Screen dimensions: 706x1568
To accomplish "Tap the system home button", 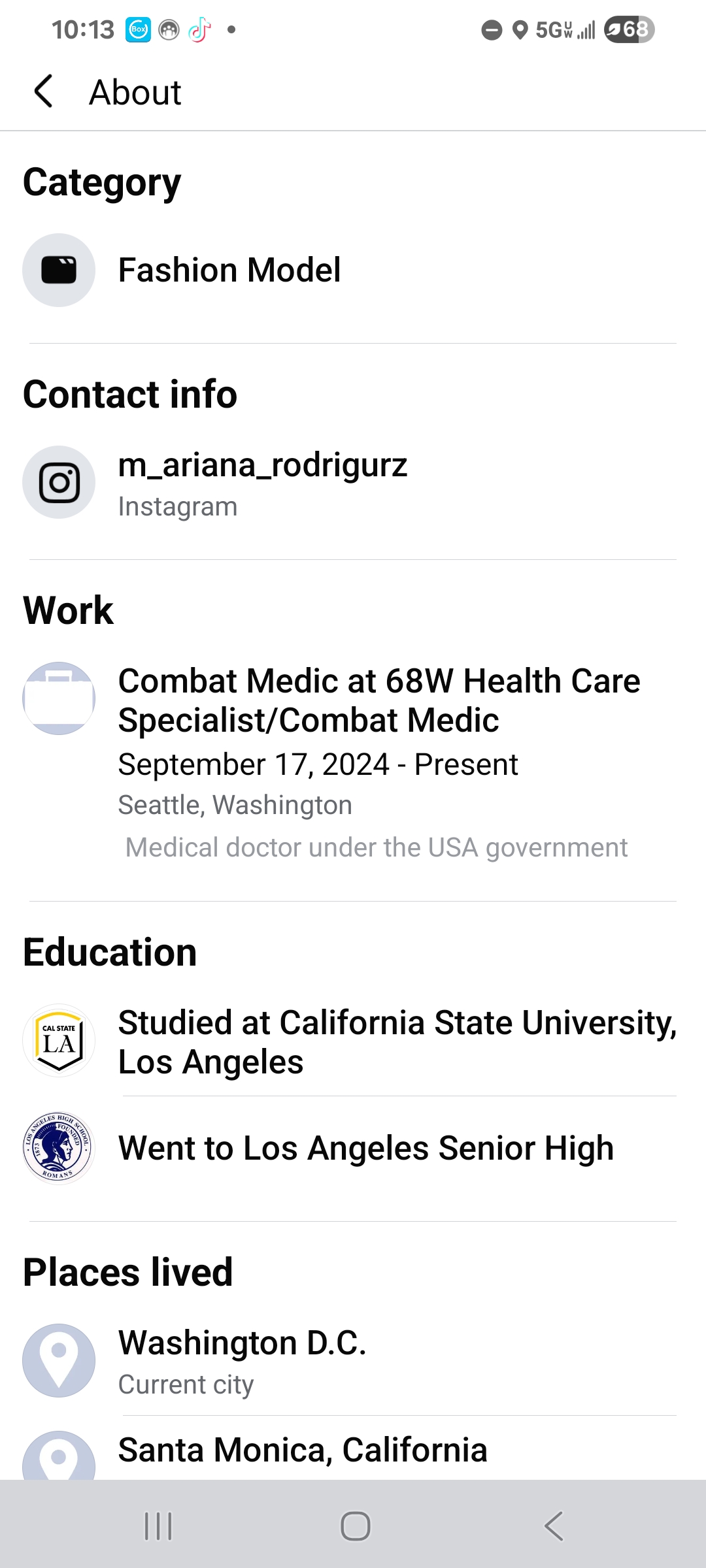I will click(x=355, y=1526).
